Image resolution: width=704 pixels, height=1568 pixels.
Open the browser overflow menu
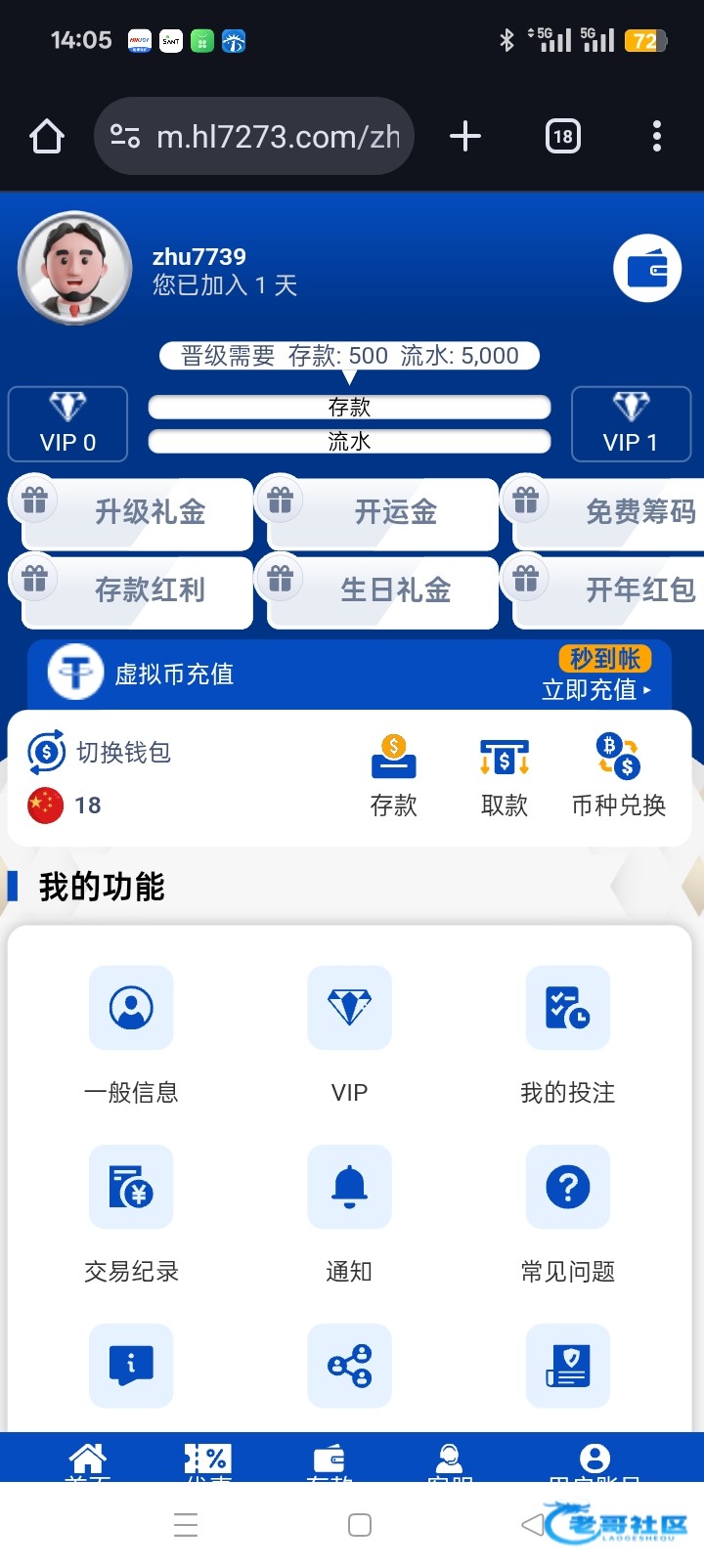coord(656,136)
